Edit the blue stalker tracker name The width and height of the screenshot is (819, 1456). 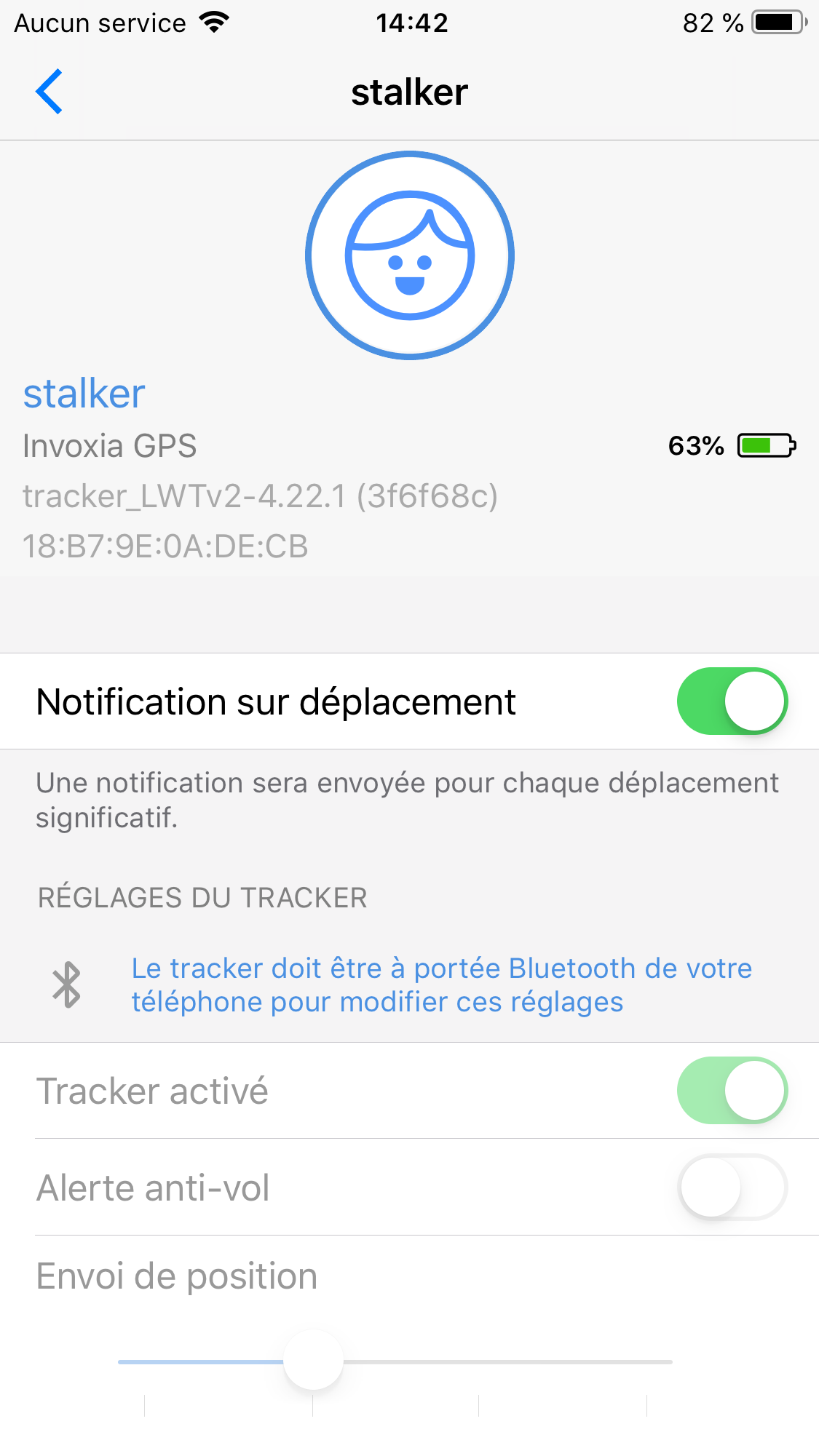[x=84, y=394]
